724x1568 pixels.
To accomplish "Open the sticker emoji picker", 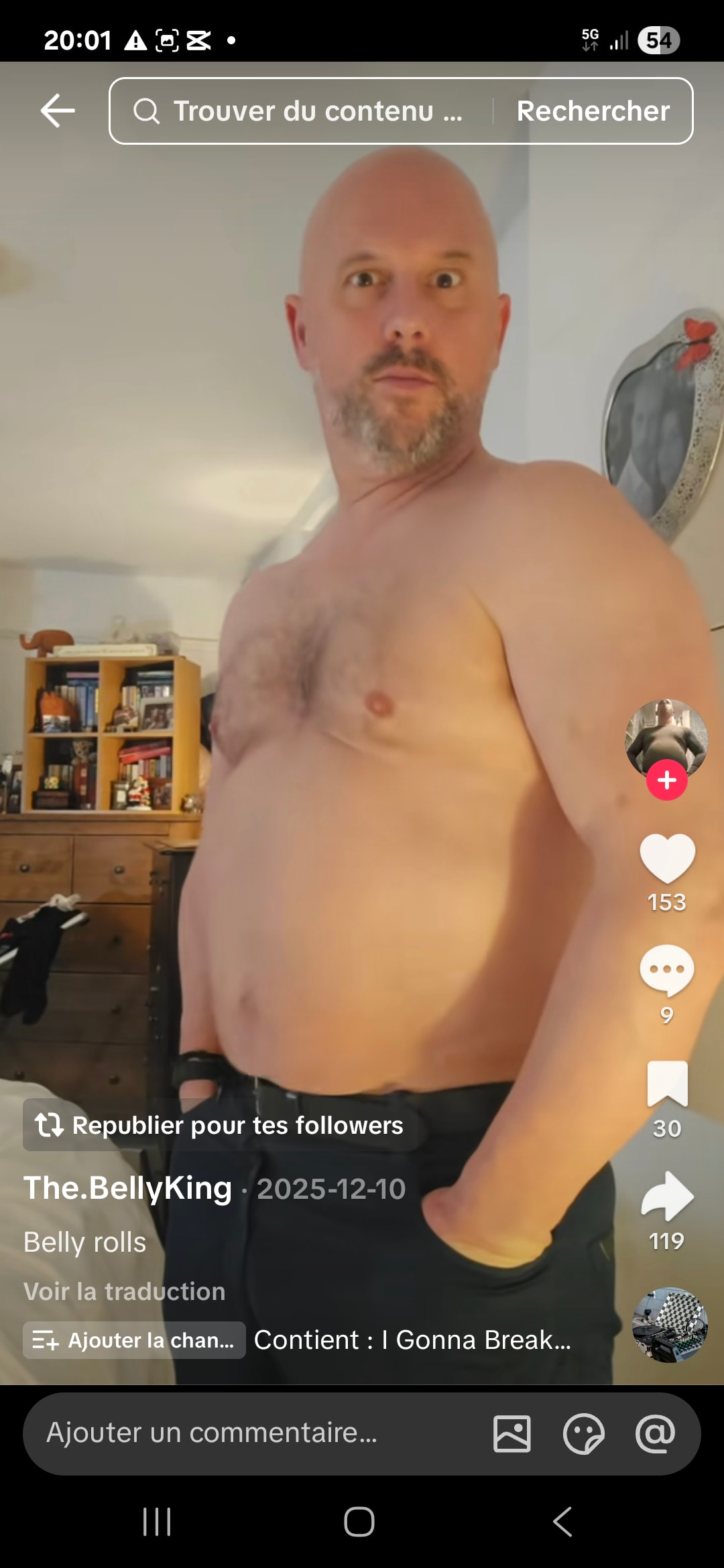I will pyautogui.click(x=583, y=1434).
